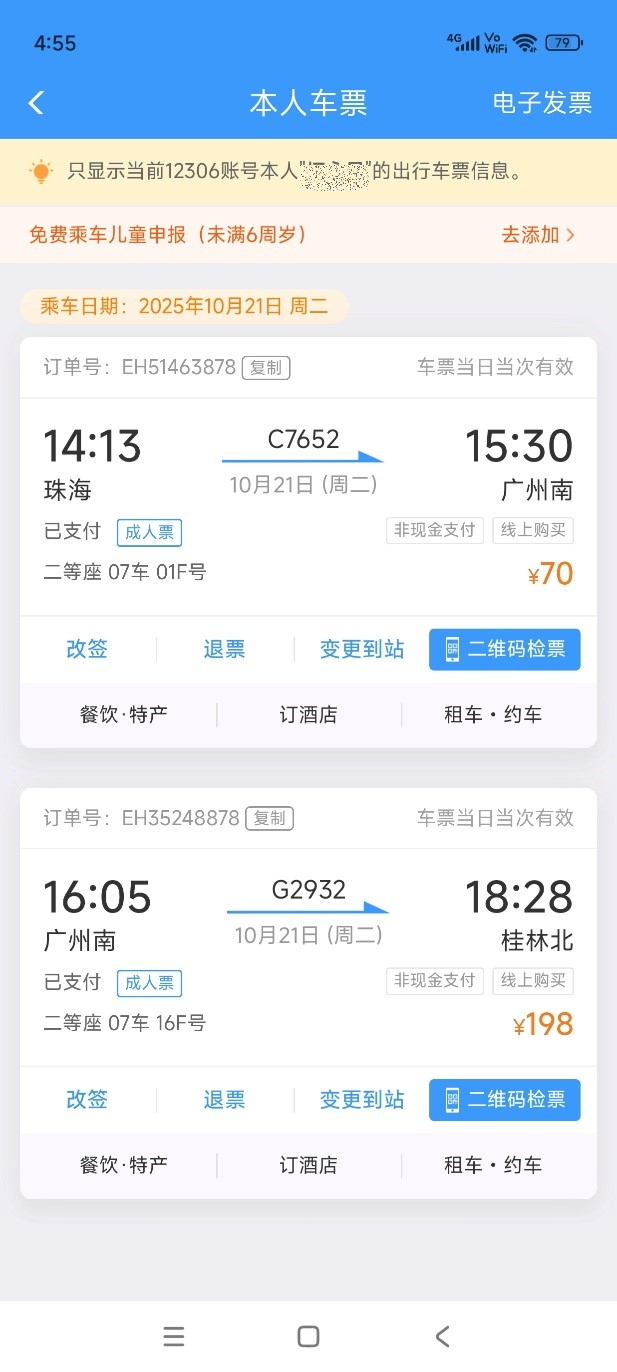Viewport: 617px width, 1372px height.
Task: Tap 退票 for train G2932 ticket
Action: pyautogui.click(x=224, y=1100)
